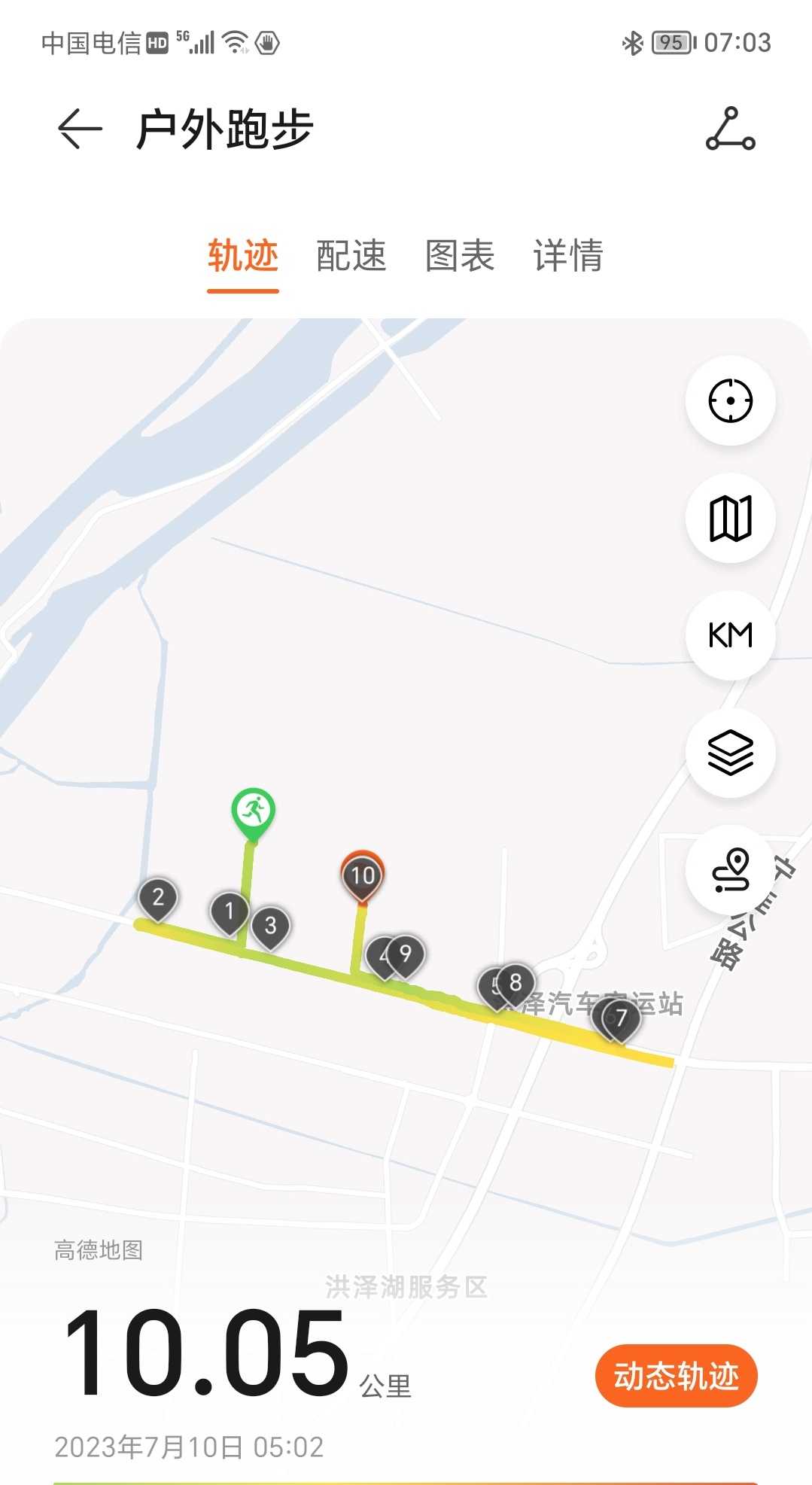Tap the route pin button
The image size is (812, 1485).
(730, 870)
